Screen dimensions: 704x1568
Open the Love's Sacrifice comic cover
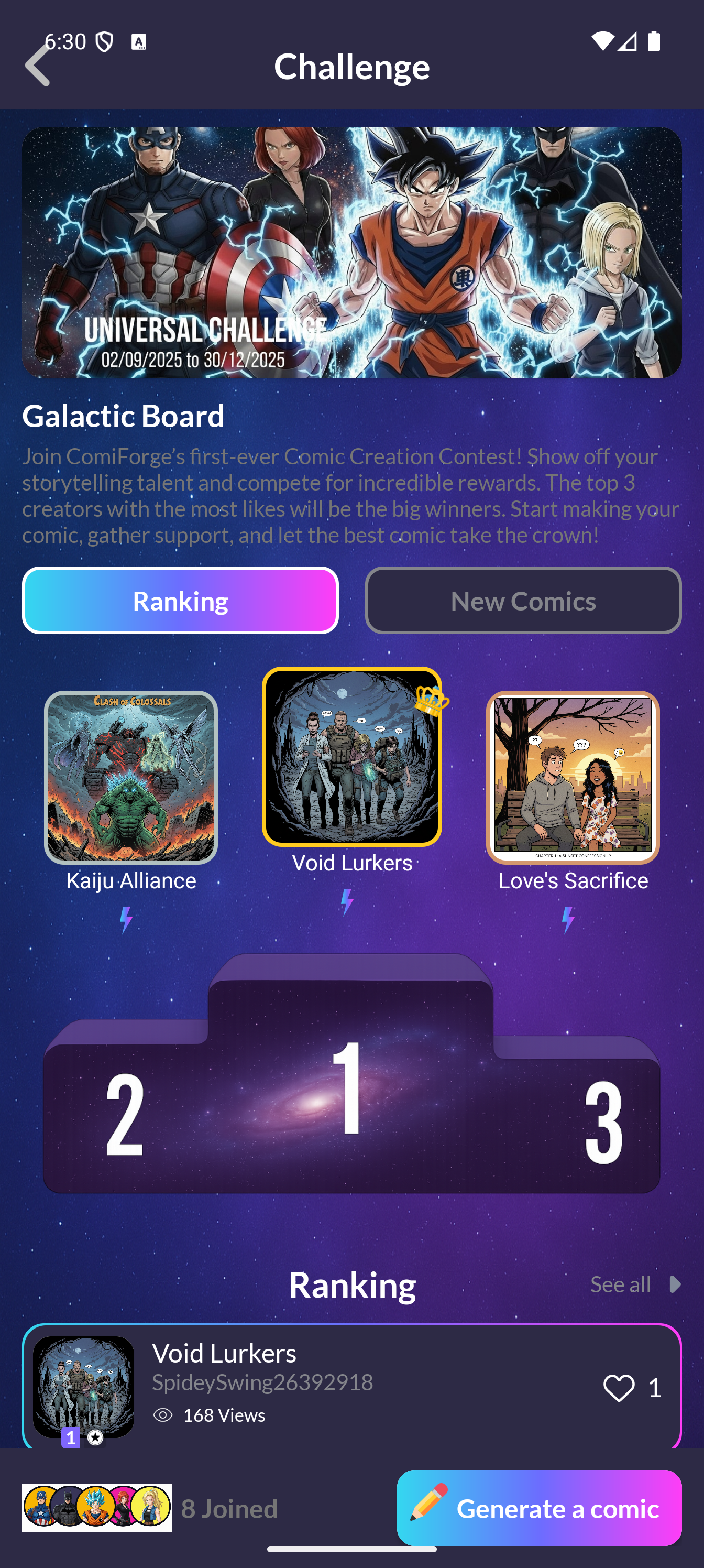[573, 777]
